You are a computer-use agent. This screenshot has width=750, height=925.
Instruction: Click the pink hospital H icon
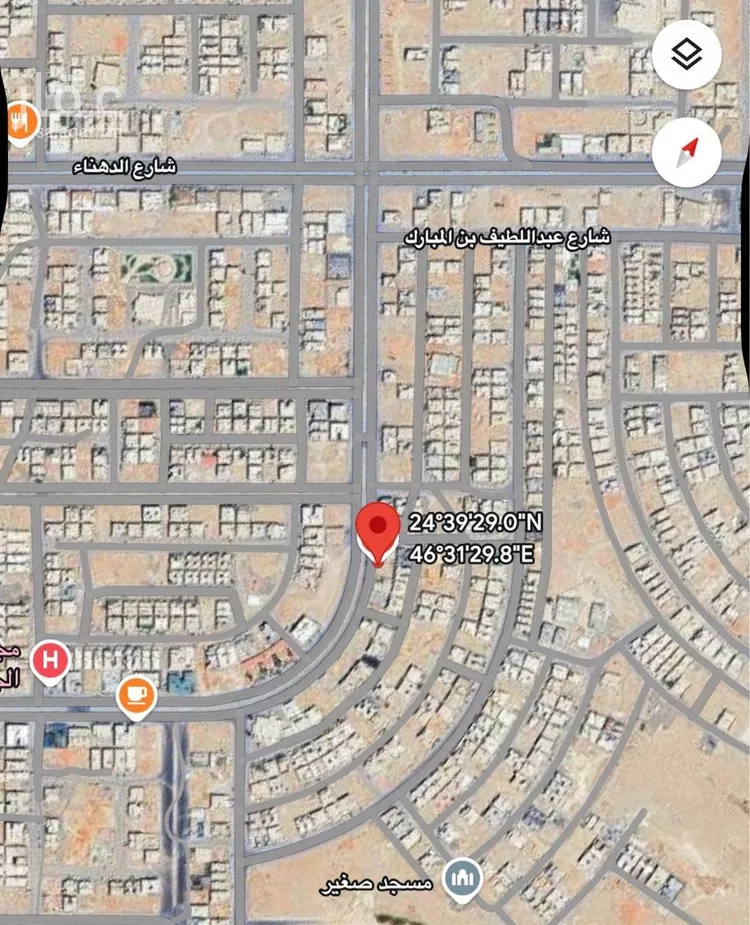coord(49,660)
